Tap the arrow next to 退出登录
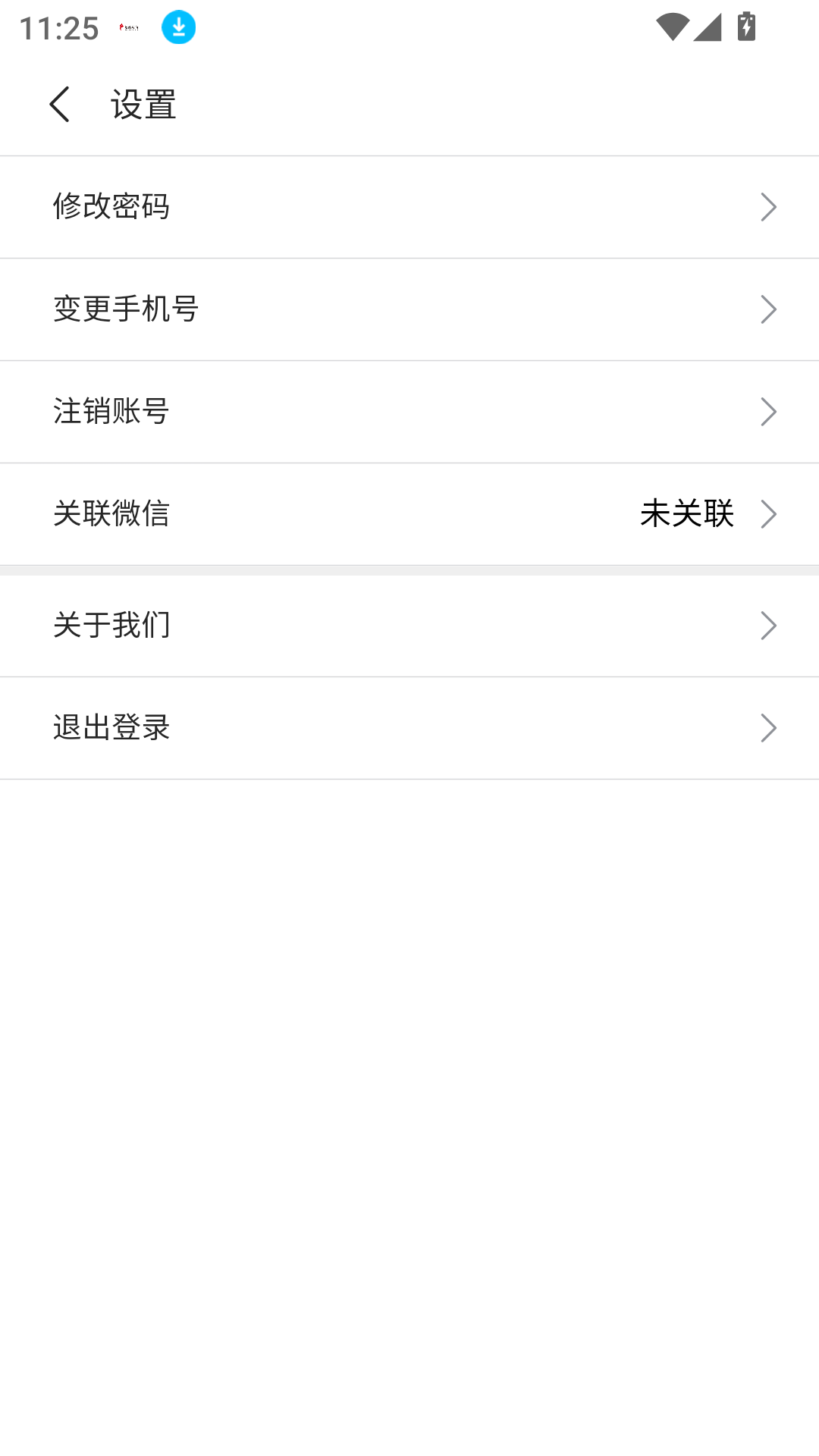The image size is (819, 1456). pyautogui.click(x=769, y=728)
